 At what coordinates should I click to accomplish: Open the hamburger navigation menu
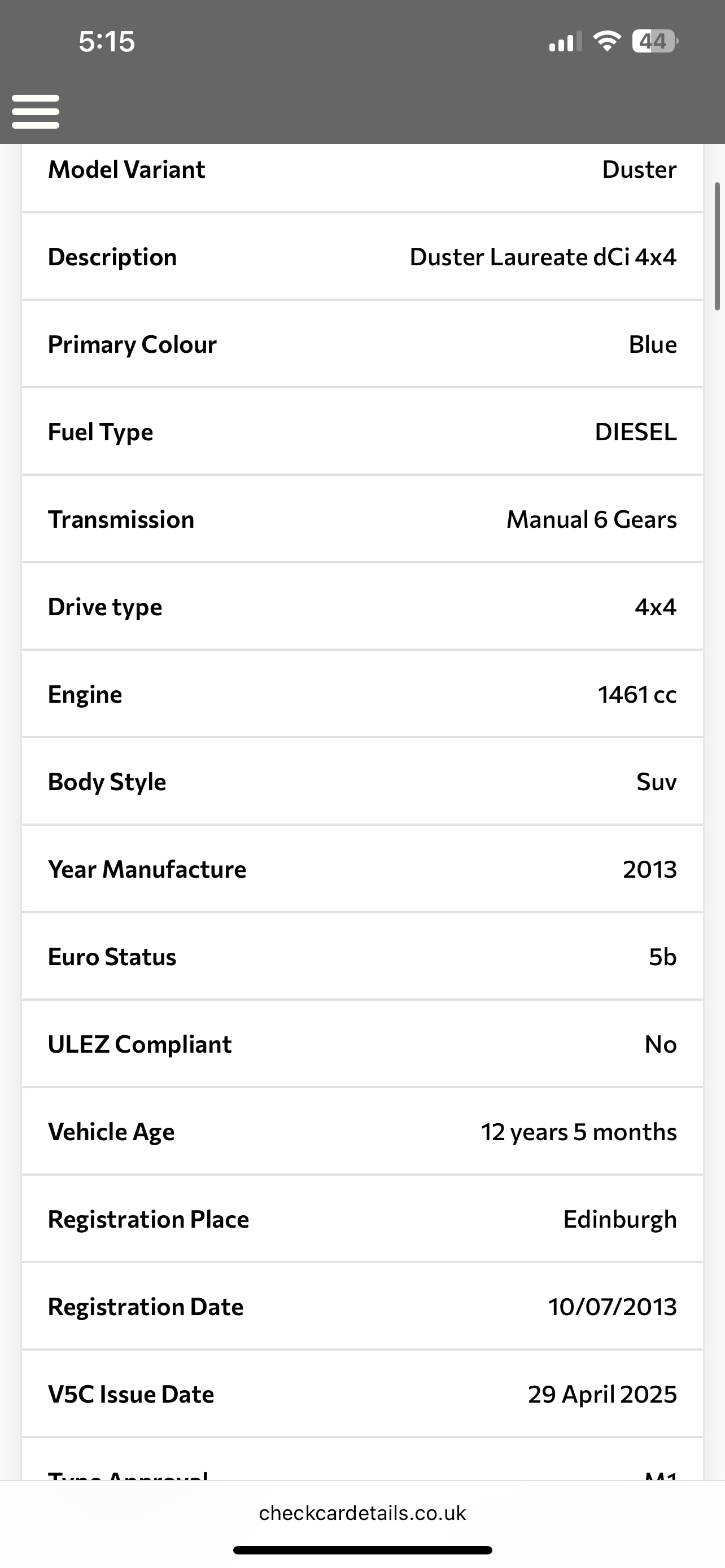click(x=36, y=111)
